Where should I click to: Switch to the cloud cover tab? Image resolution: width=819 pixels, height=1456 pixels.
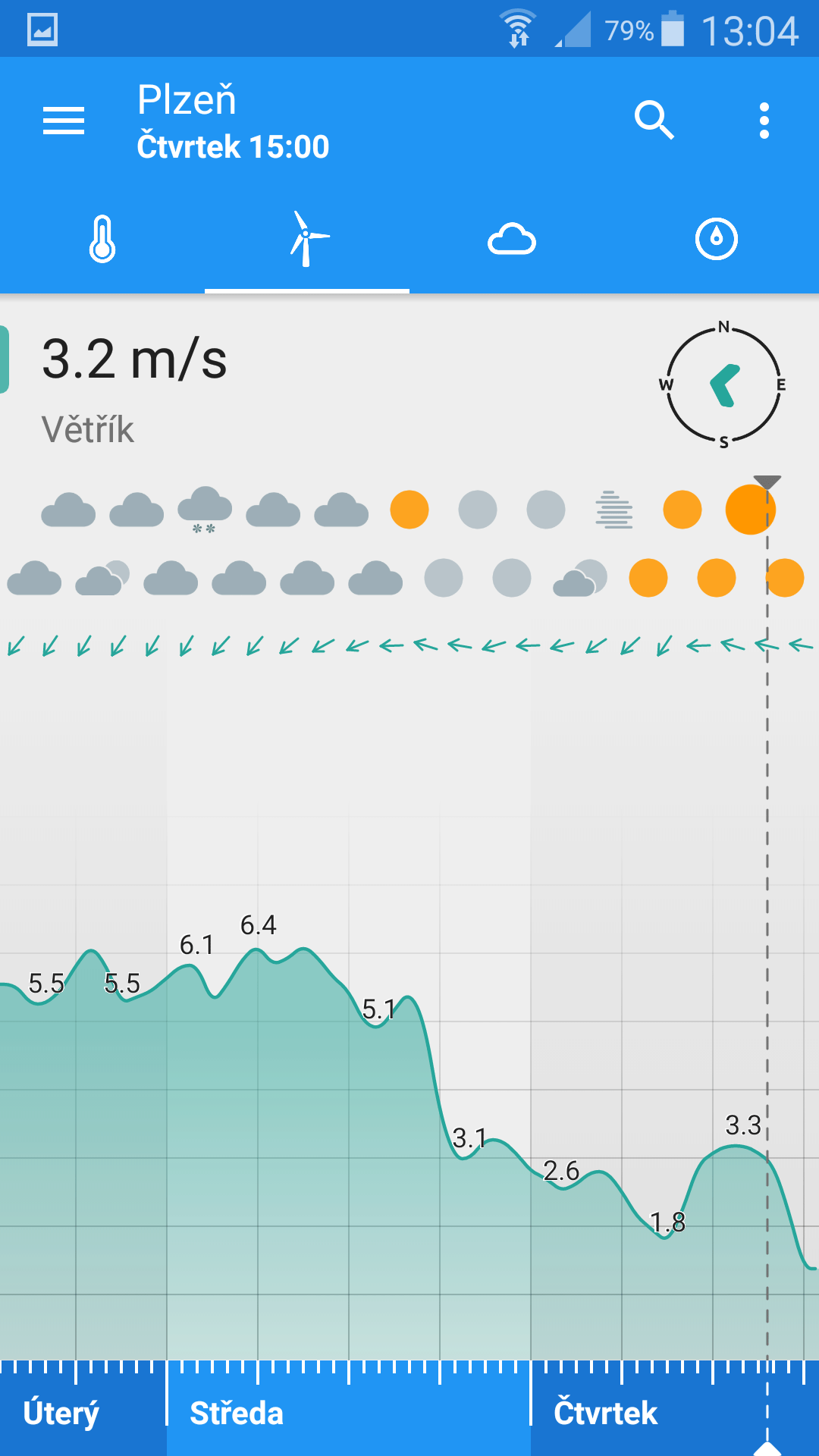pos(512,239)
